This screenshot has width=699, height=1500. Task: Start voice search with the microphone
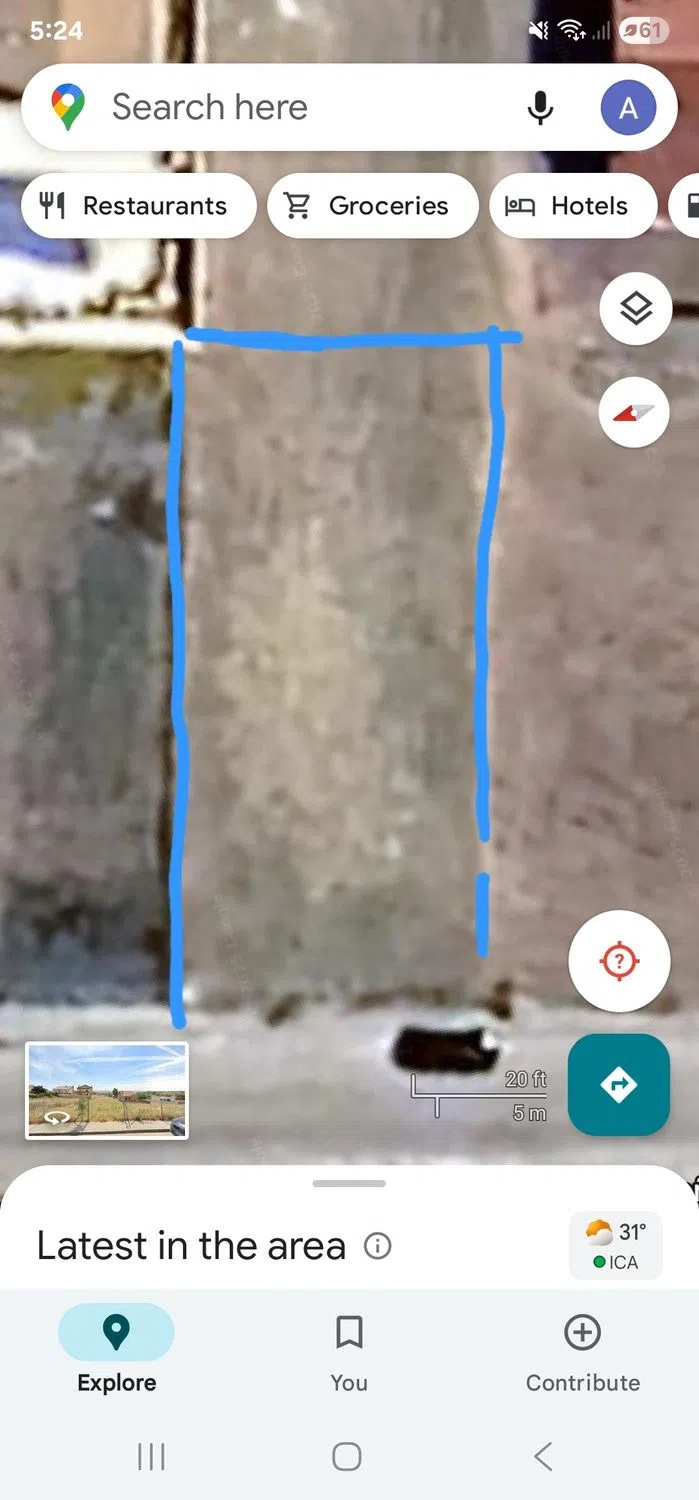[540, 107]
